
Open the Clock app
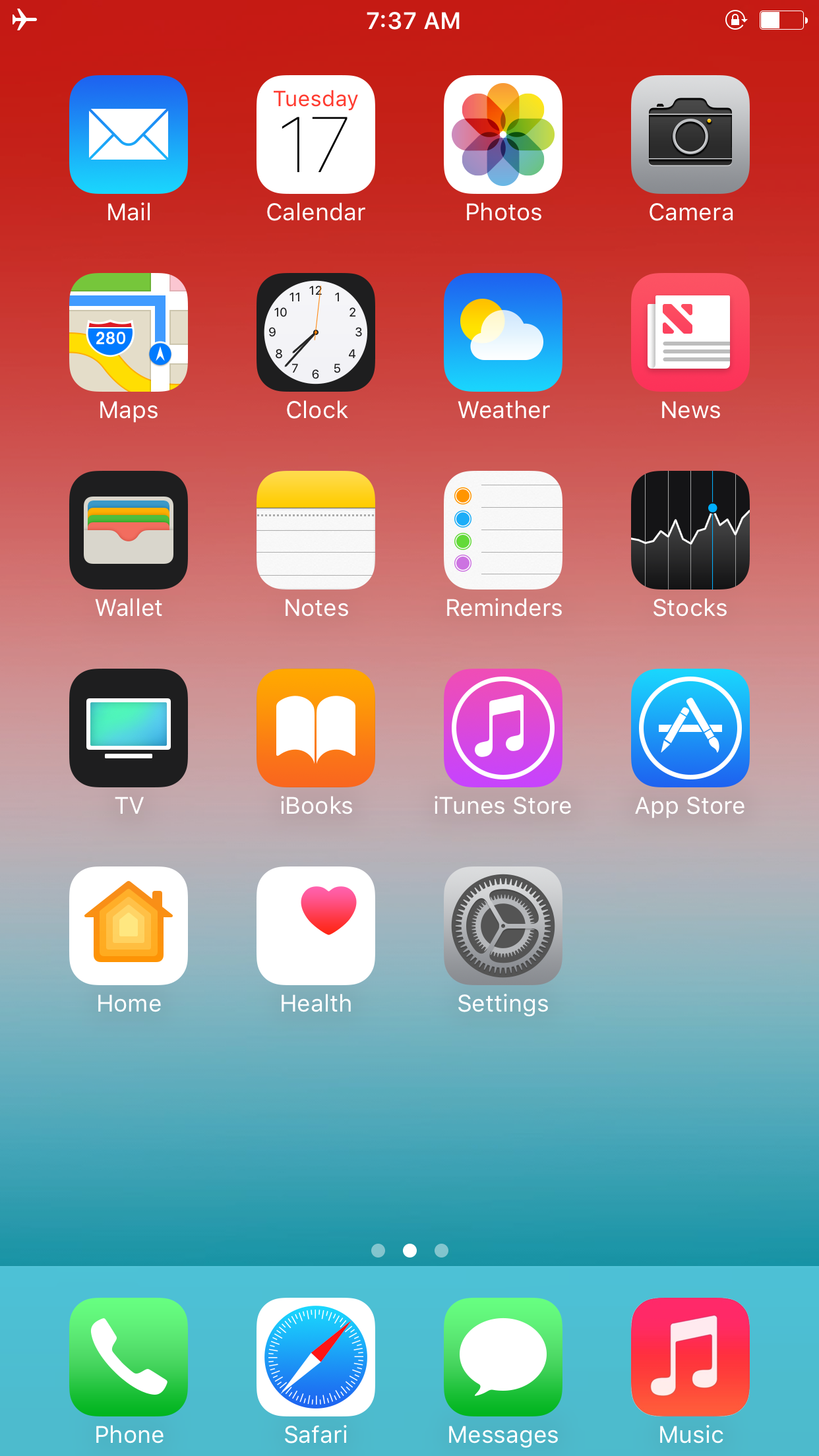tap(316, 332)
